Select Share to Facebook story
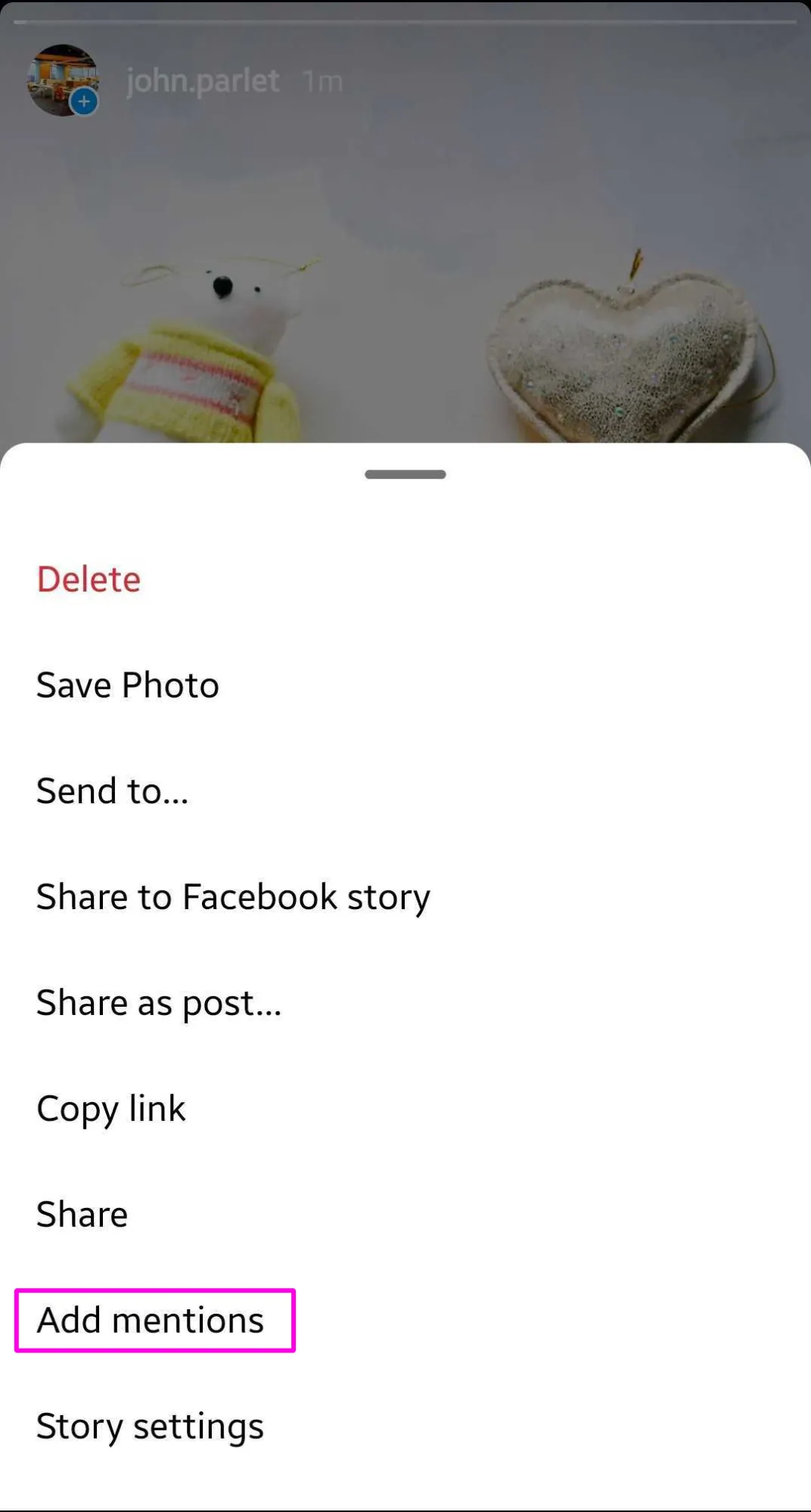This screenshot has height=1512, width=811. coord(232,896)
